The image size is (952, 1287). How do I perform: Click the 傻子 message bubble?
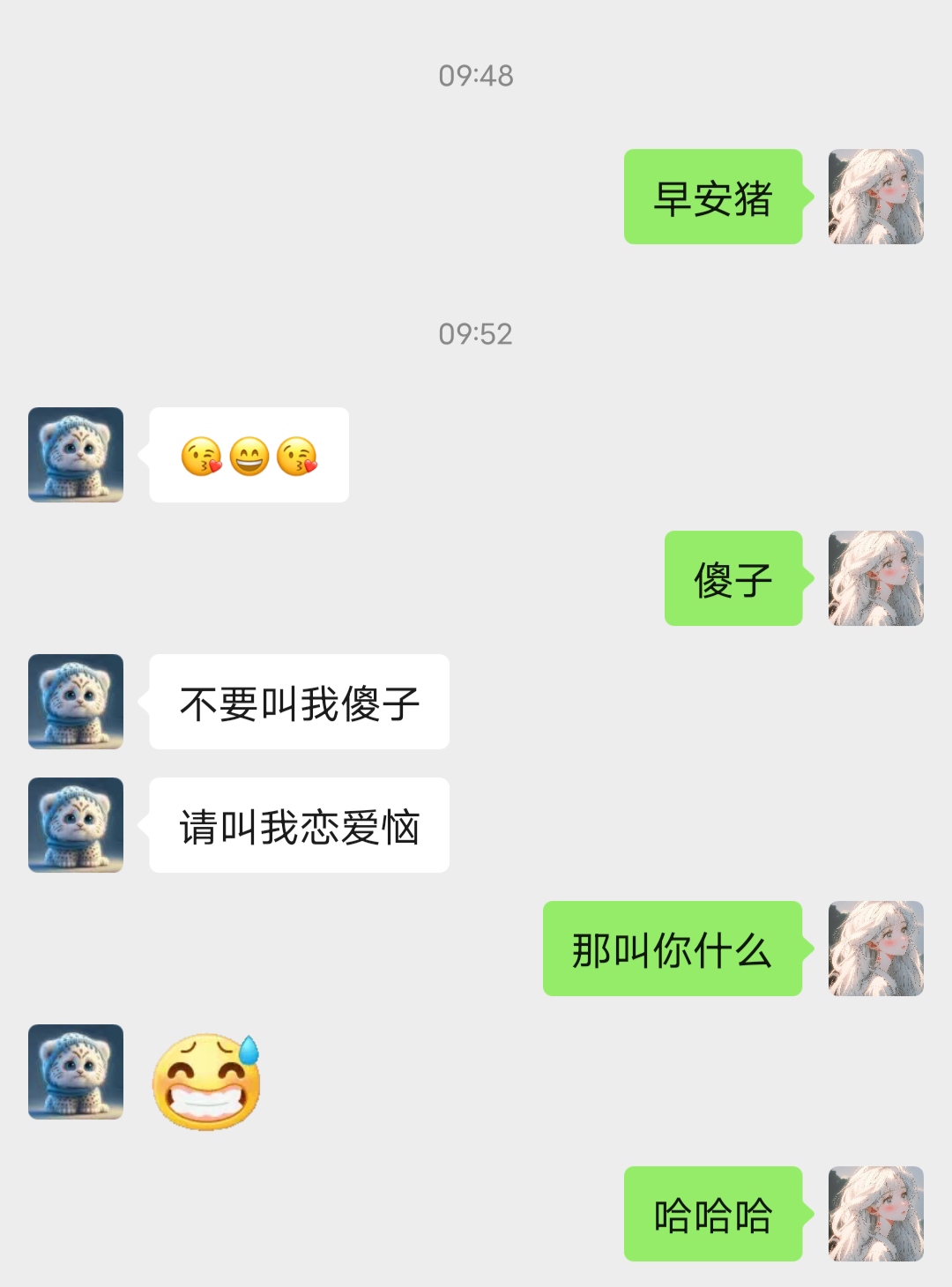coord(733,579)
